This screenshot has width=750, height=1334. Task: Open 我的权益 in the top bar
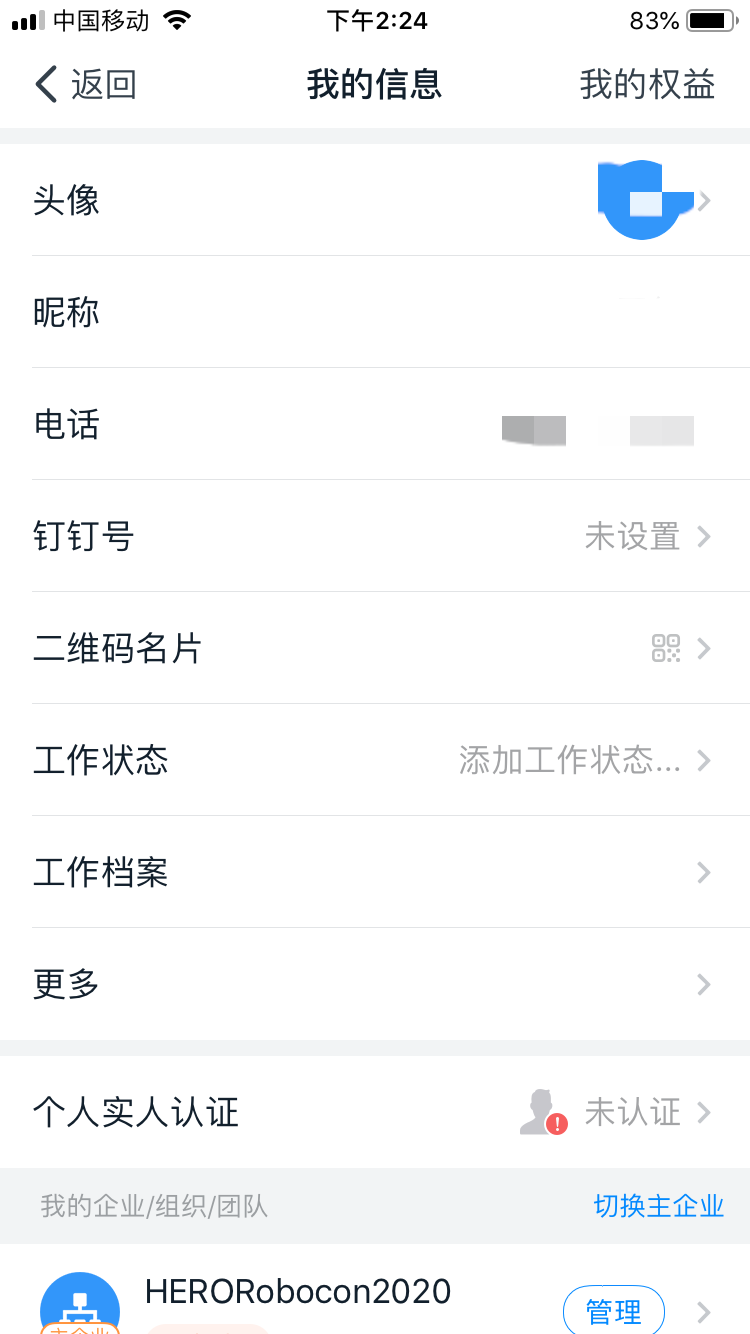(x=647, y=85)
